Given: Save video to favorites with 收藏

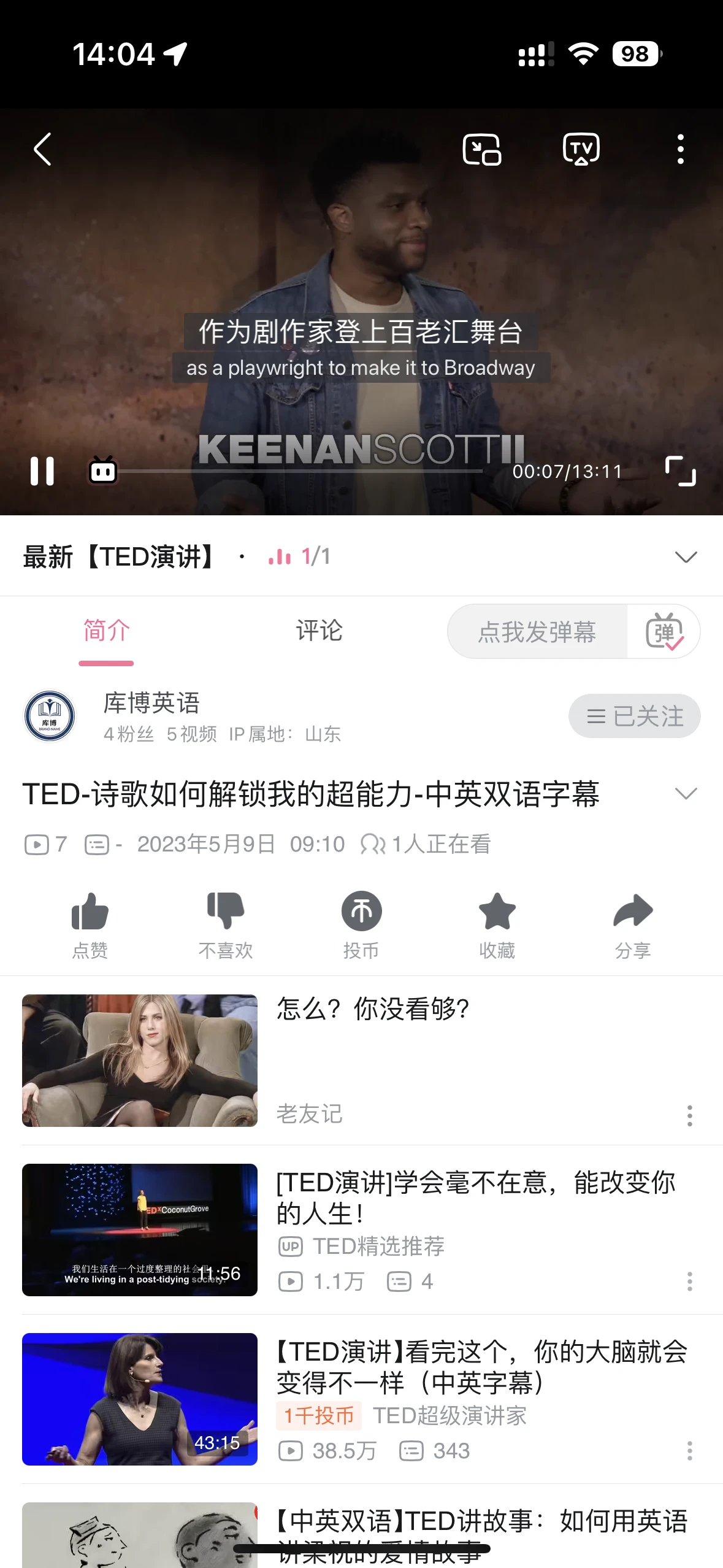Looking at the screenshot, I should coord(497,923).
